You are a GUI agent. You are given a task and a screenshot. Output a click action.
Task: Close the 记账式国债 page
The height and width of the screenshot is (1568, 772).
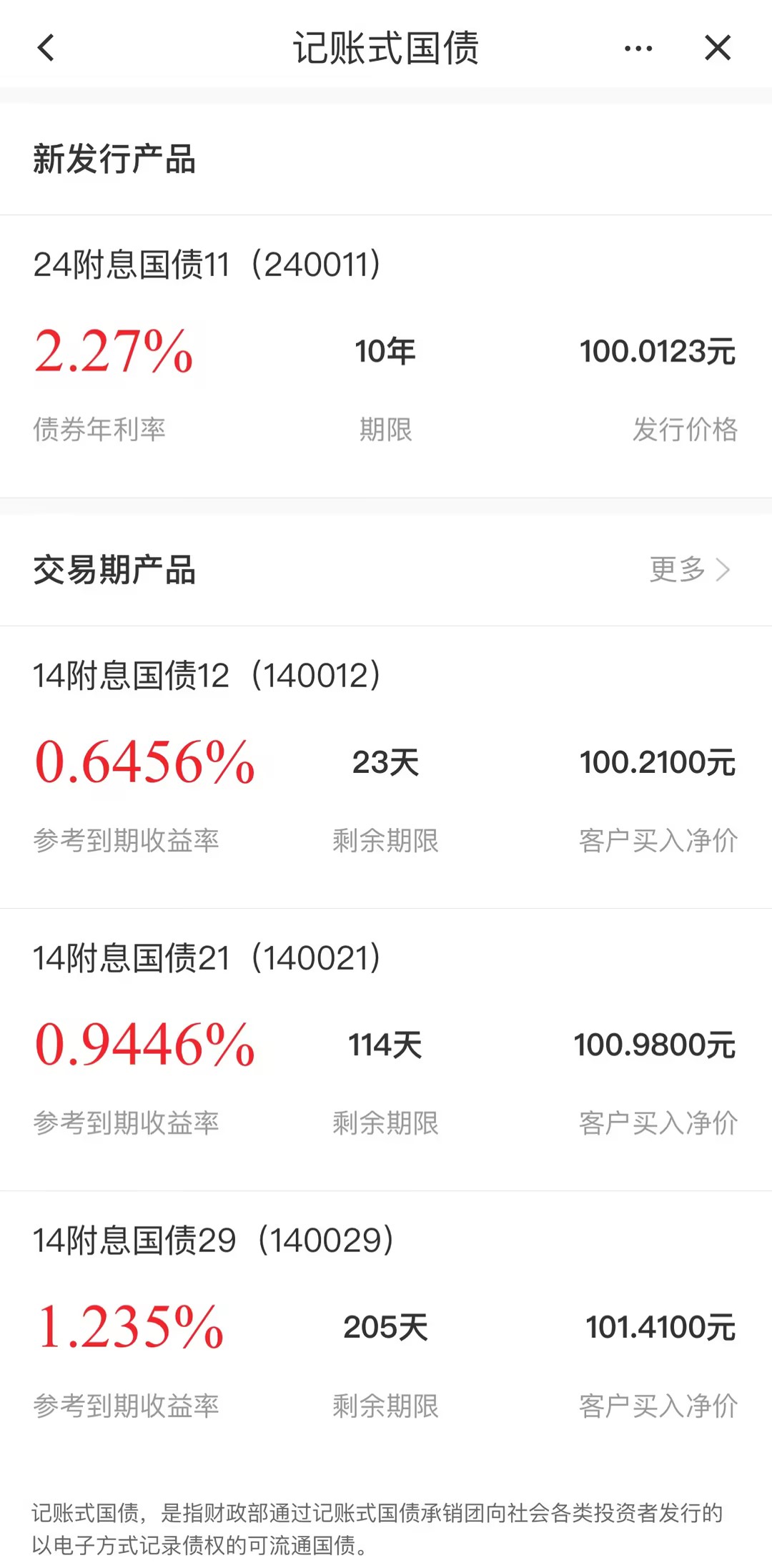pyautogui.click(x=718, y=49)
